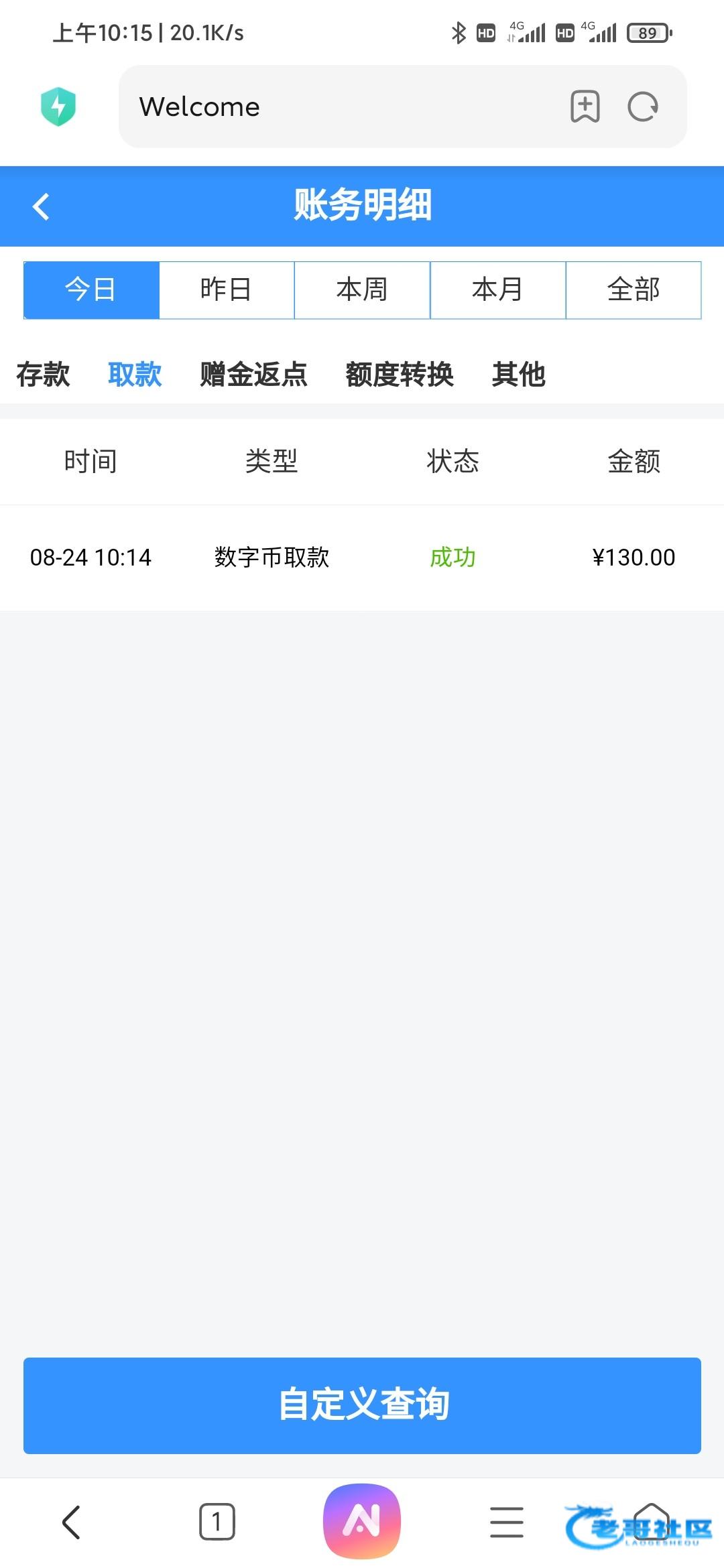Select the 取款 category
This screenshot has height=1568, width=724.
(135, 374)
